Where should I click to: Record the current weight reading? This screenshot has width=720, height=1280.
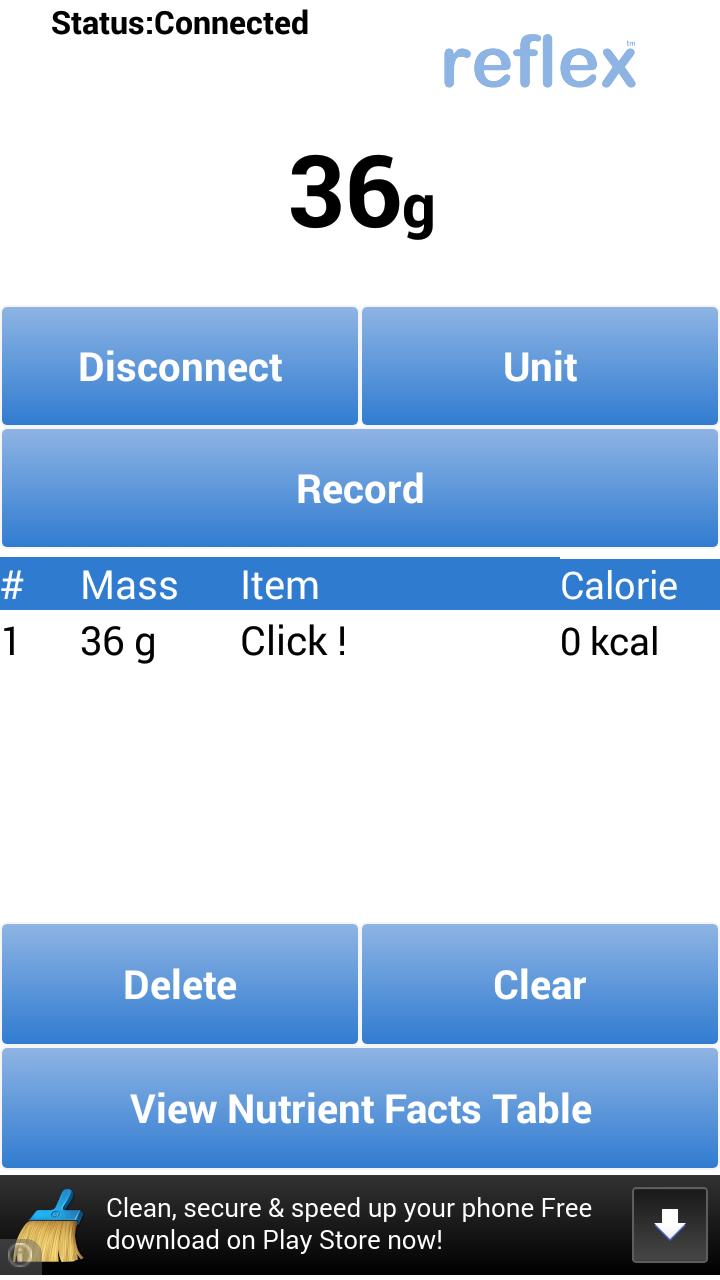(x=360, y=488)
